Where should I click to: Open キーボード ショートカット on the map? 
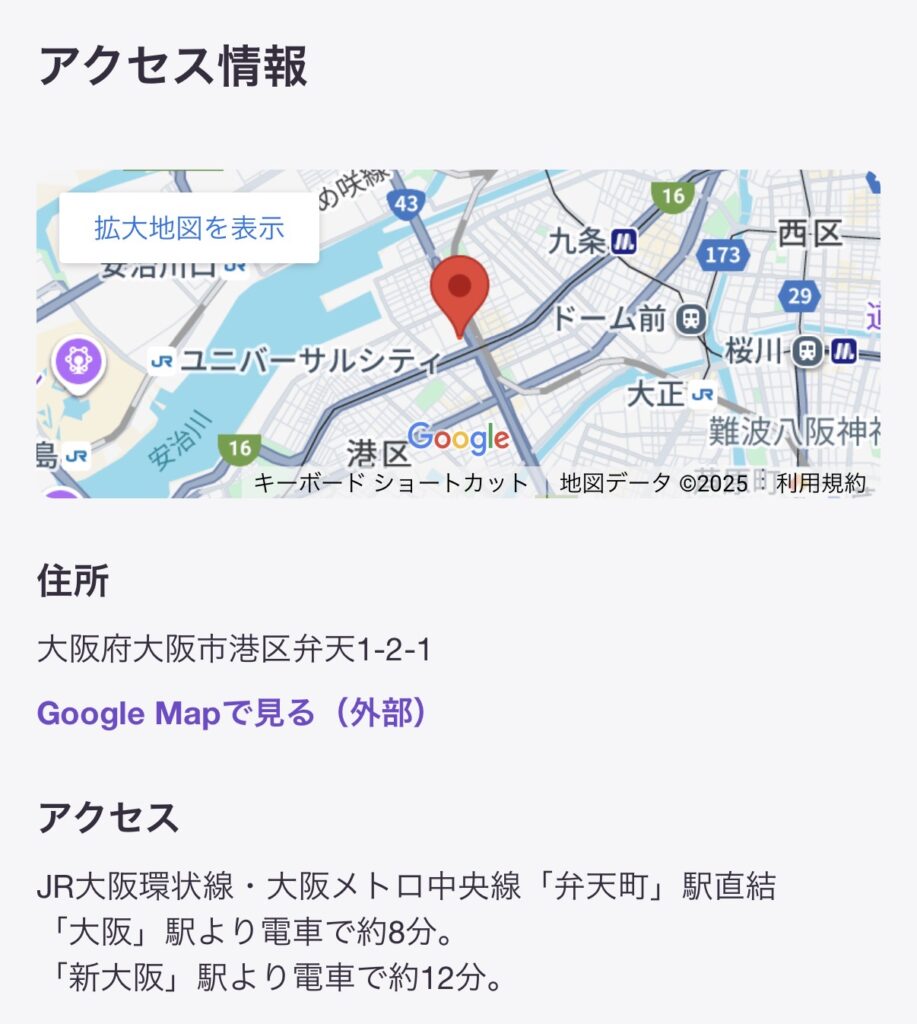click(390, 483)
